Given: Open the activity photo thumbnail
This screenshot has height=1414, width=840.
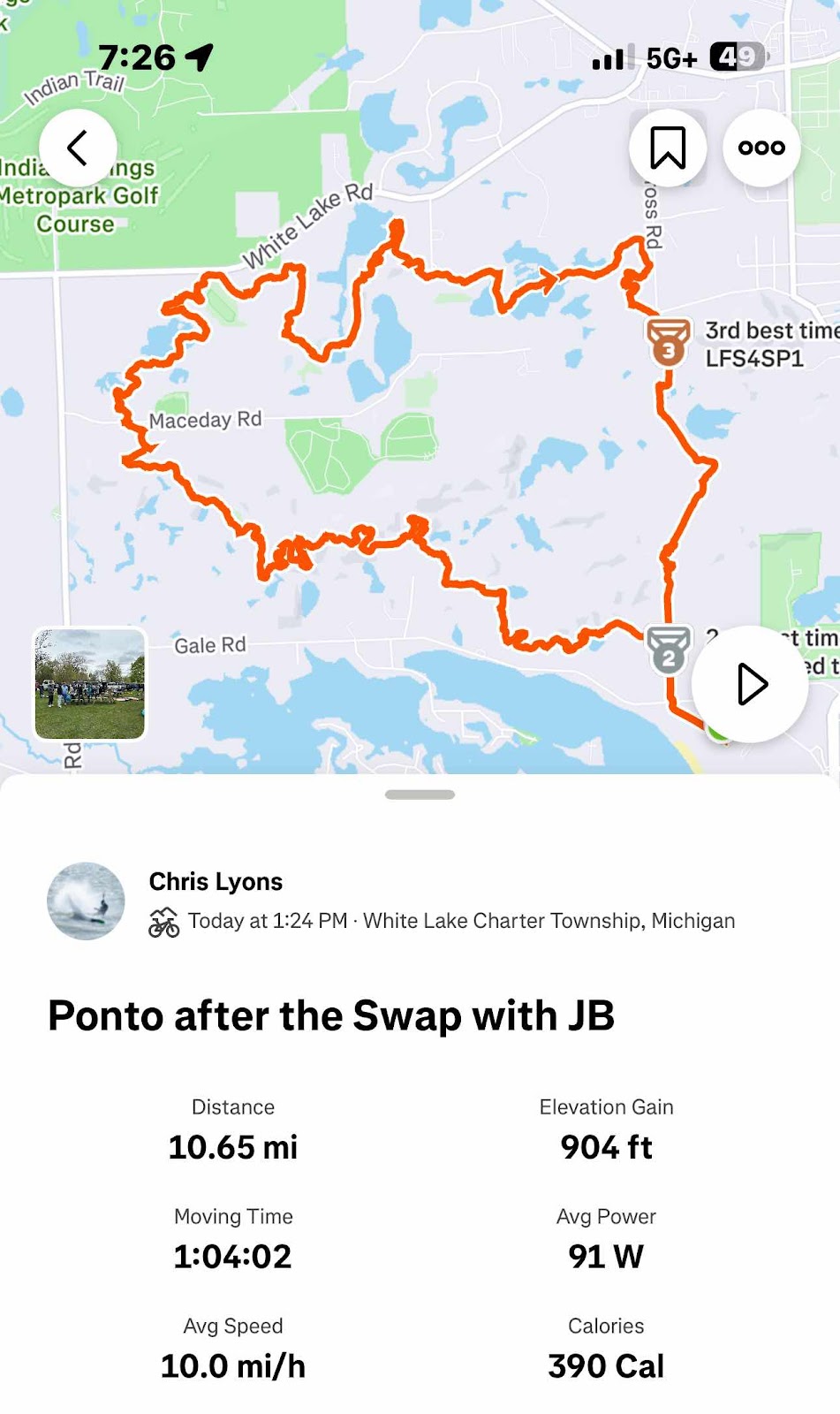Looking at the screenshot, I should pyautogui.click(x=90, y=684).
